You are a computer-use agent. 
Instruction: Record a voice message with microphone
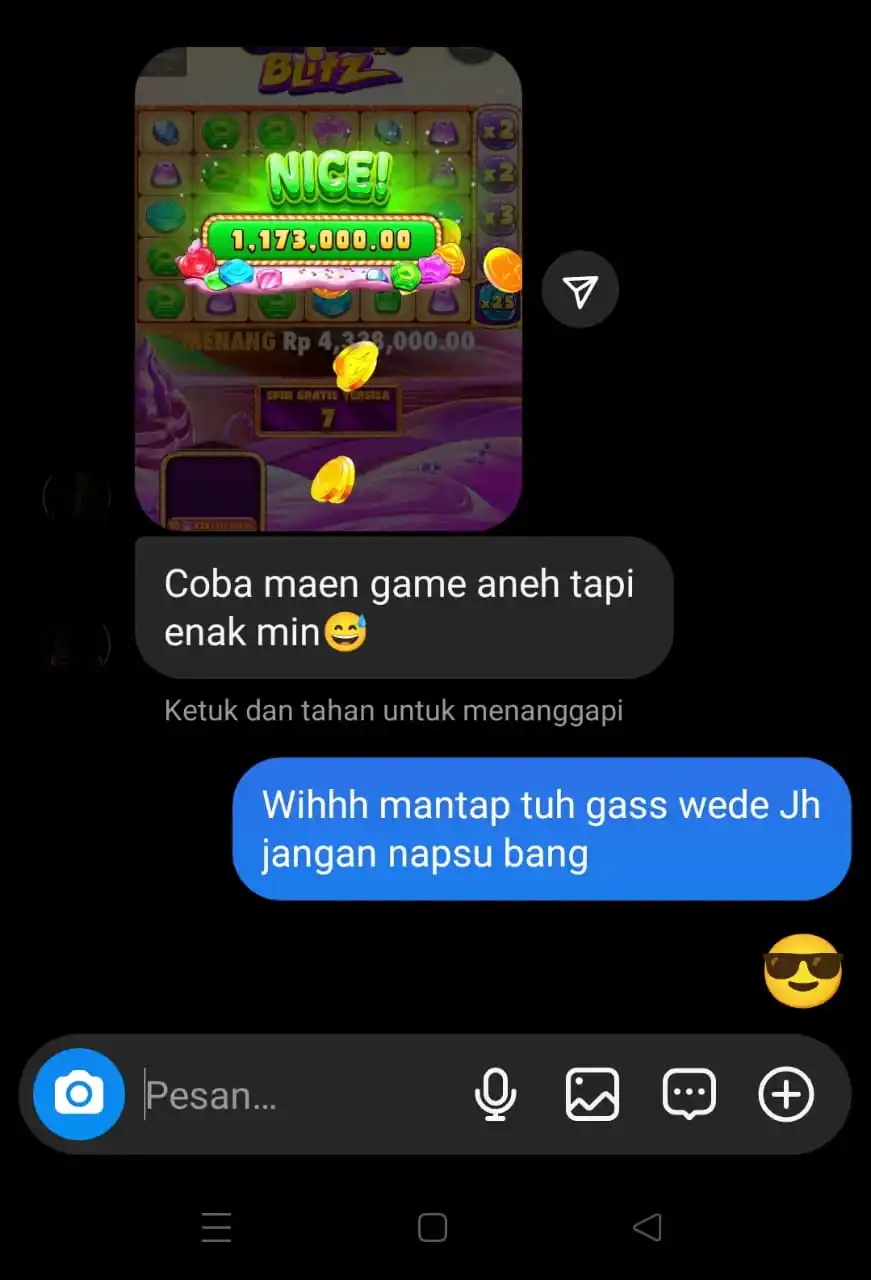495,1095
